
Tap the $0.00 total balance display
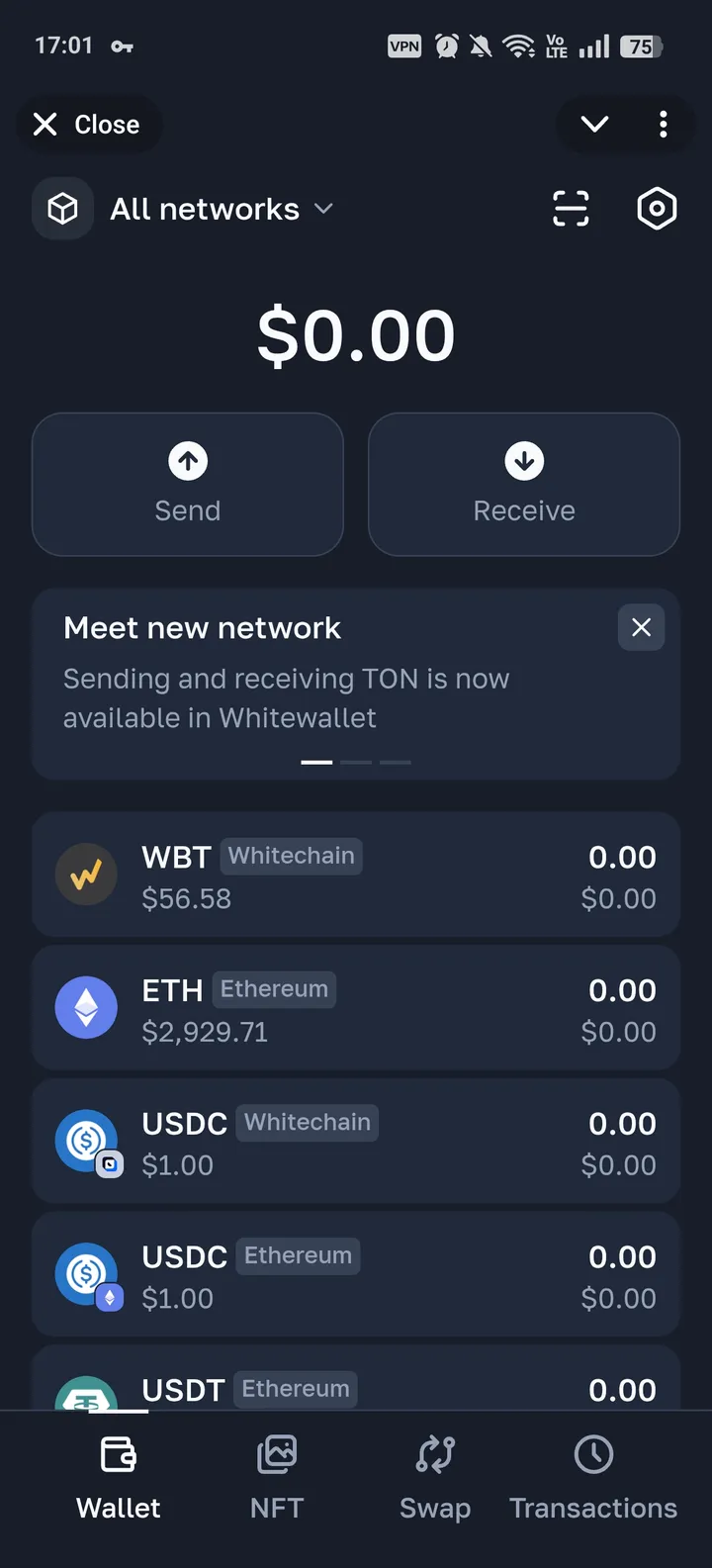(356, 336)
